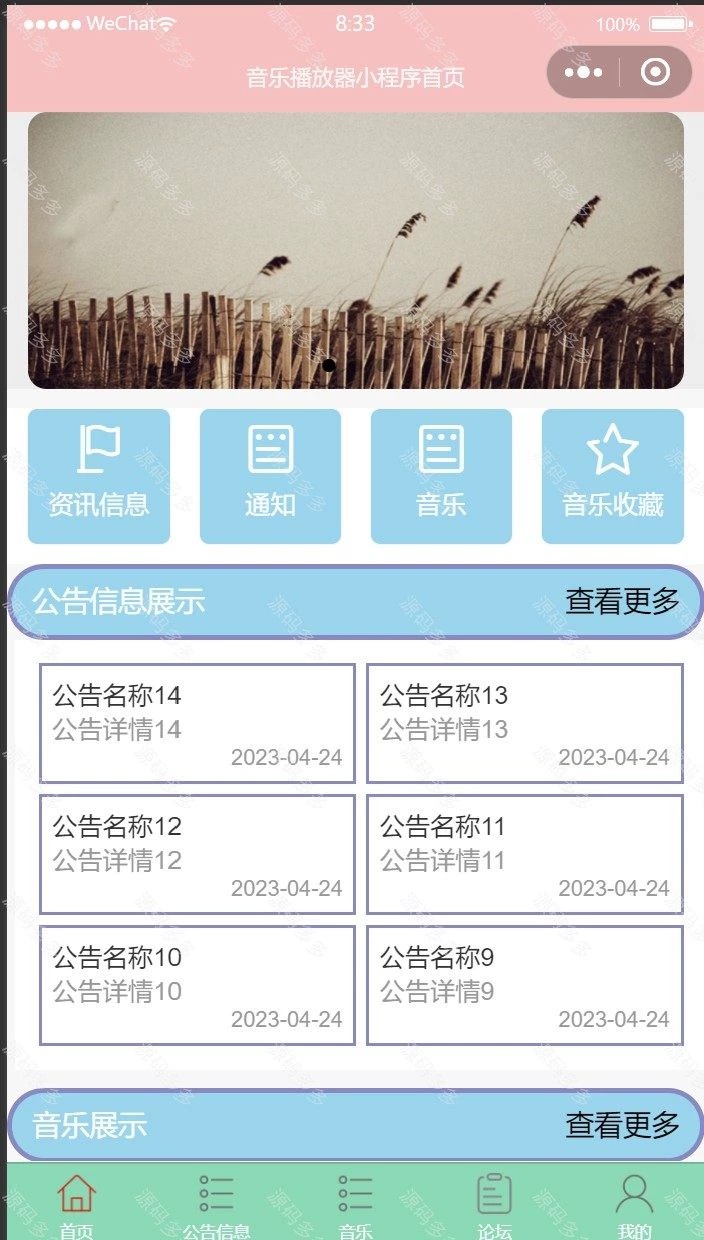
Task: Open the 音乐 shortcut tile
Action: pos(441,476)
